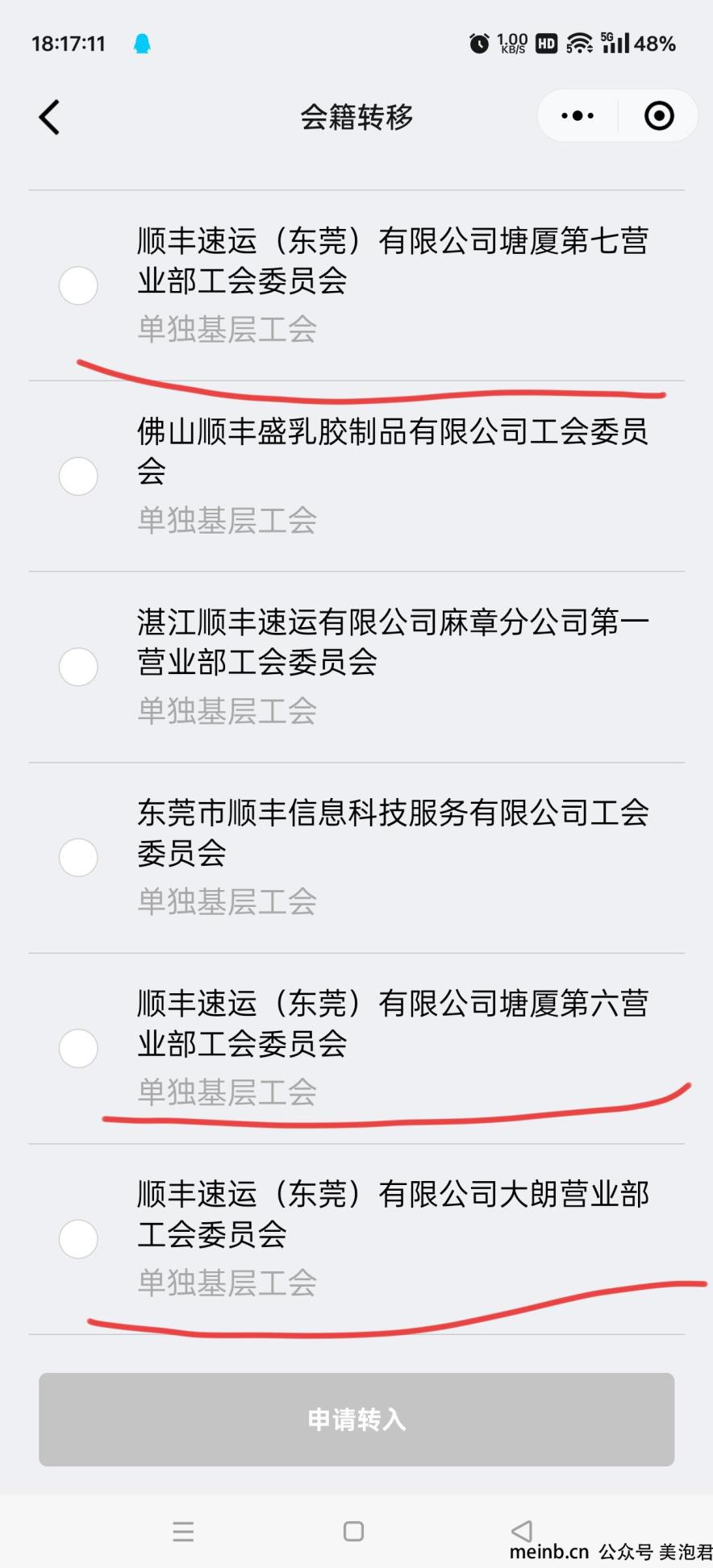Open recent apps from the navigation bar
Viewport: 713px width, 1568px height.
tap(183, 1531)
